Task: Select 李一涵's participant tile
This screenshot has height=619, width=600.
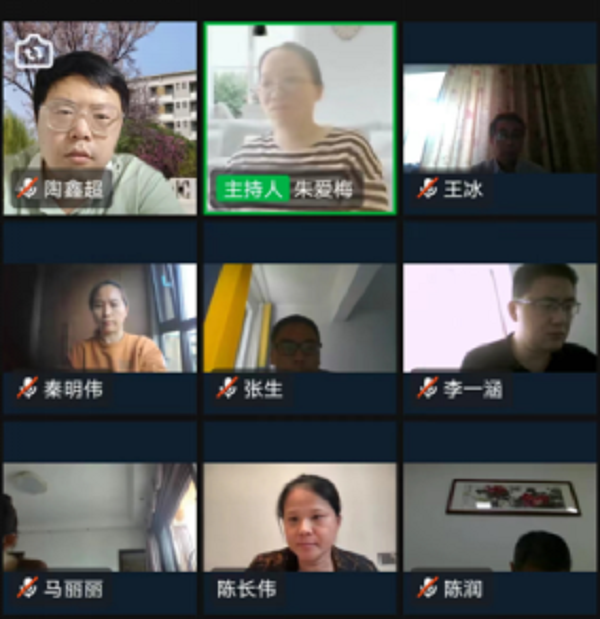Action: point(500,320)
